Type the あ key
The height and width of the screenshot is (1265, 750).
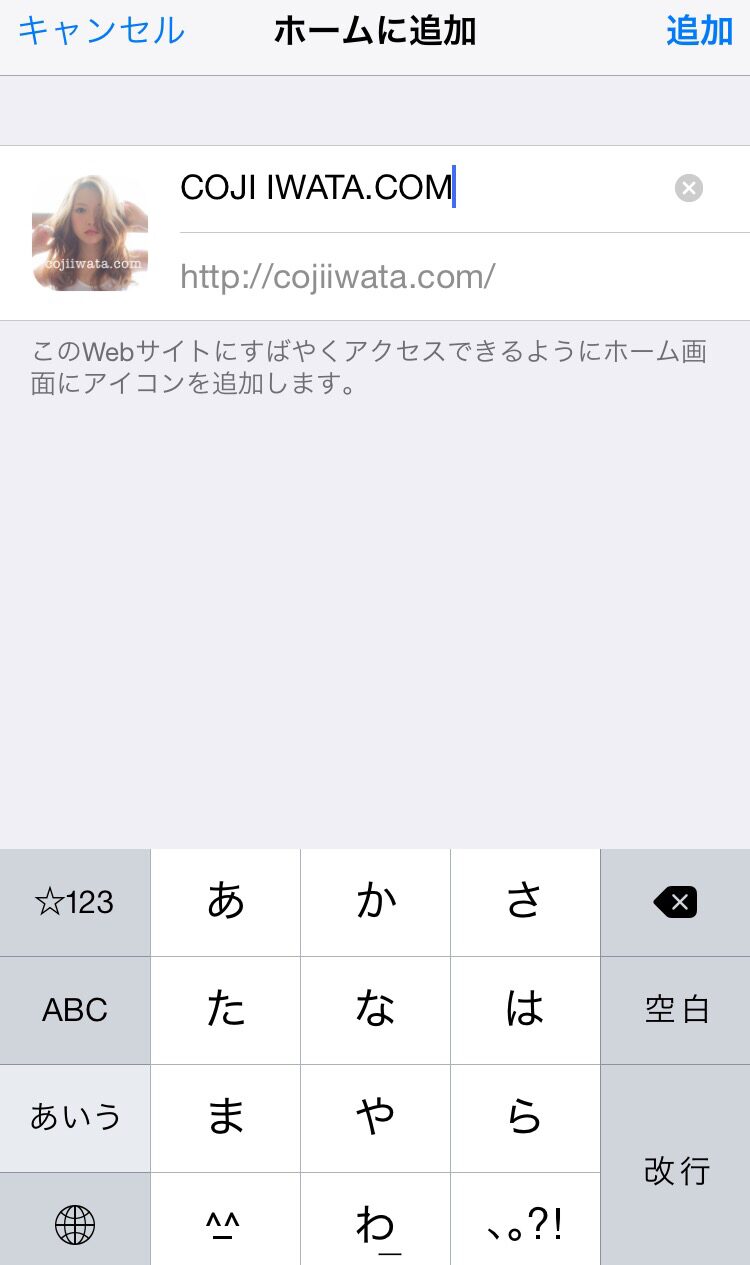(x=226, y=903)
